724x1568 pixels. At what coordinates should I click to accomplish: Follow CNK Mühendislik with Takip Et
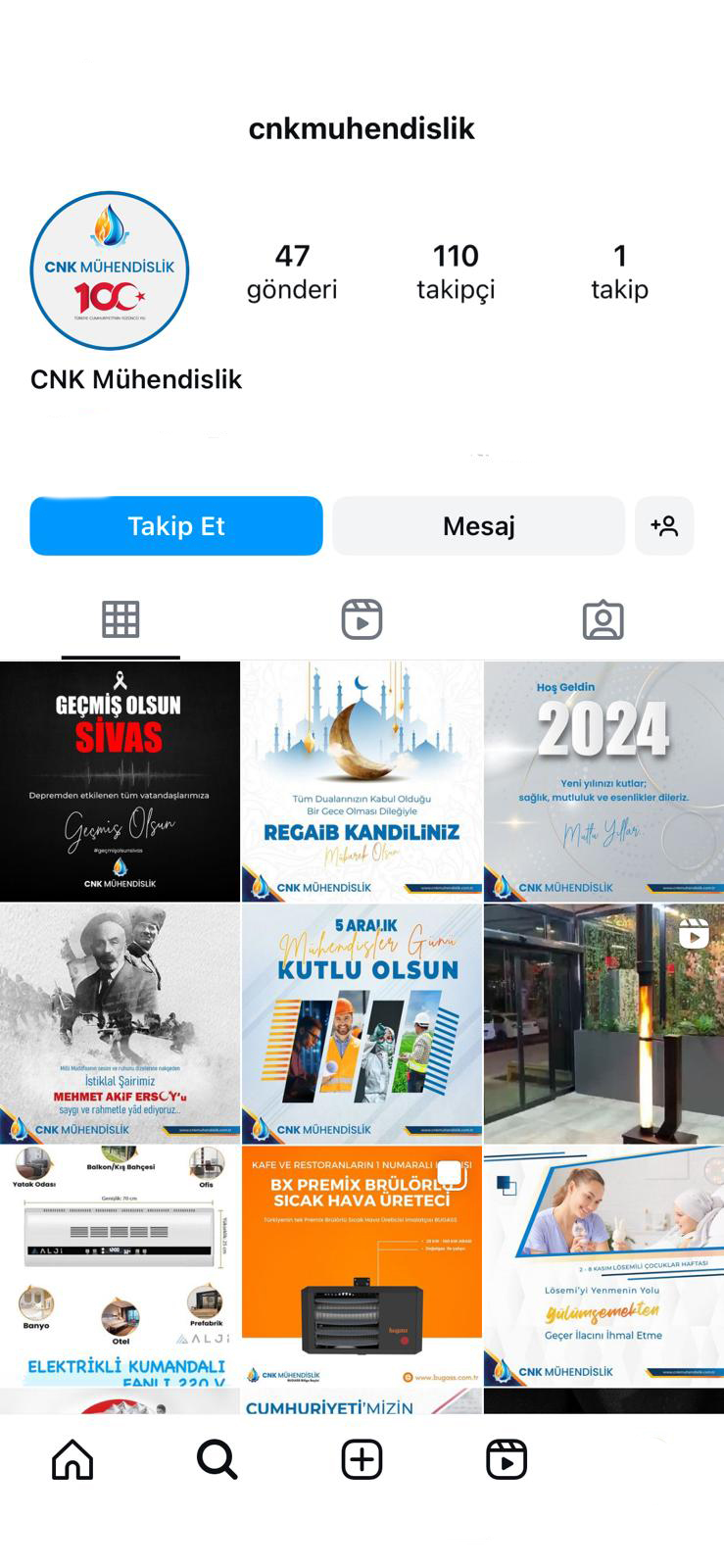(x=176, y=526)
